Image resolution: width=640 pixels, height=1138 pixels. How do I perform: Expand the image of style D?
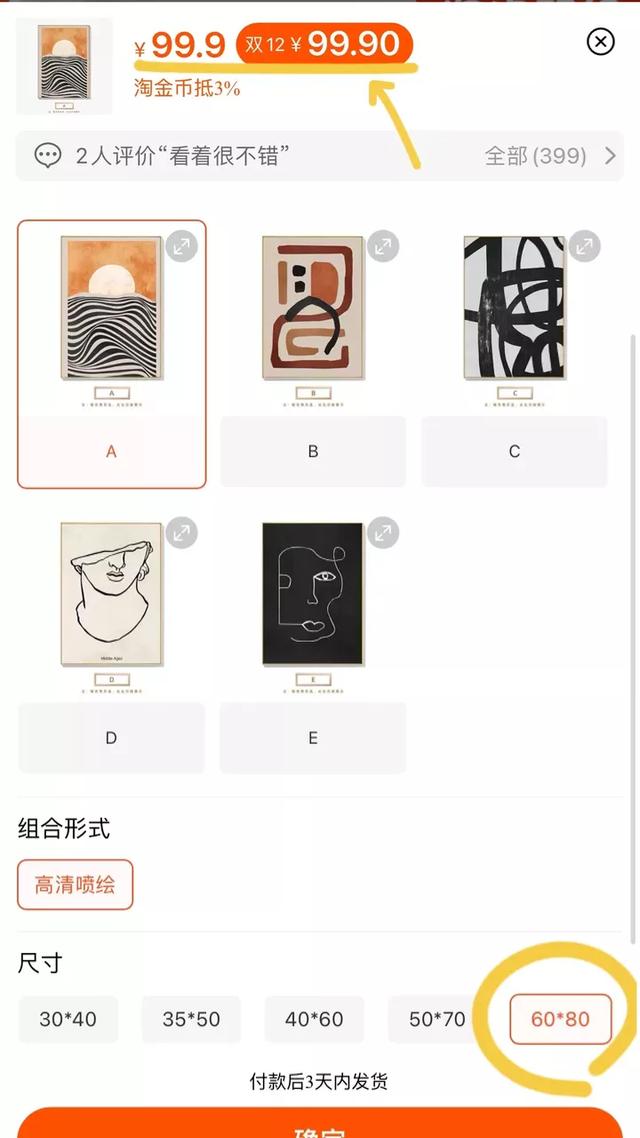coord(181,533)
